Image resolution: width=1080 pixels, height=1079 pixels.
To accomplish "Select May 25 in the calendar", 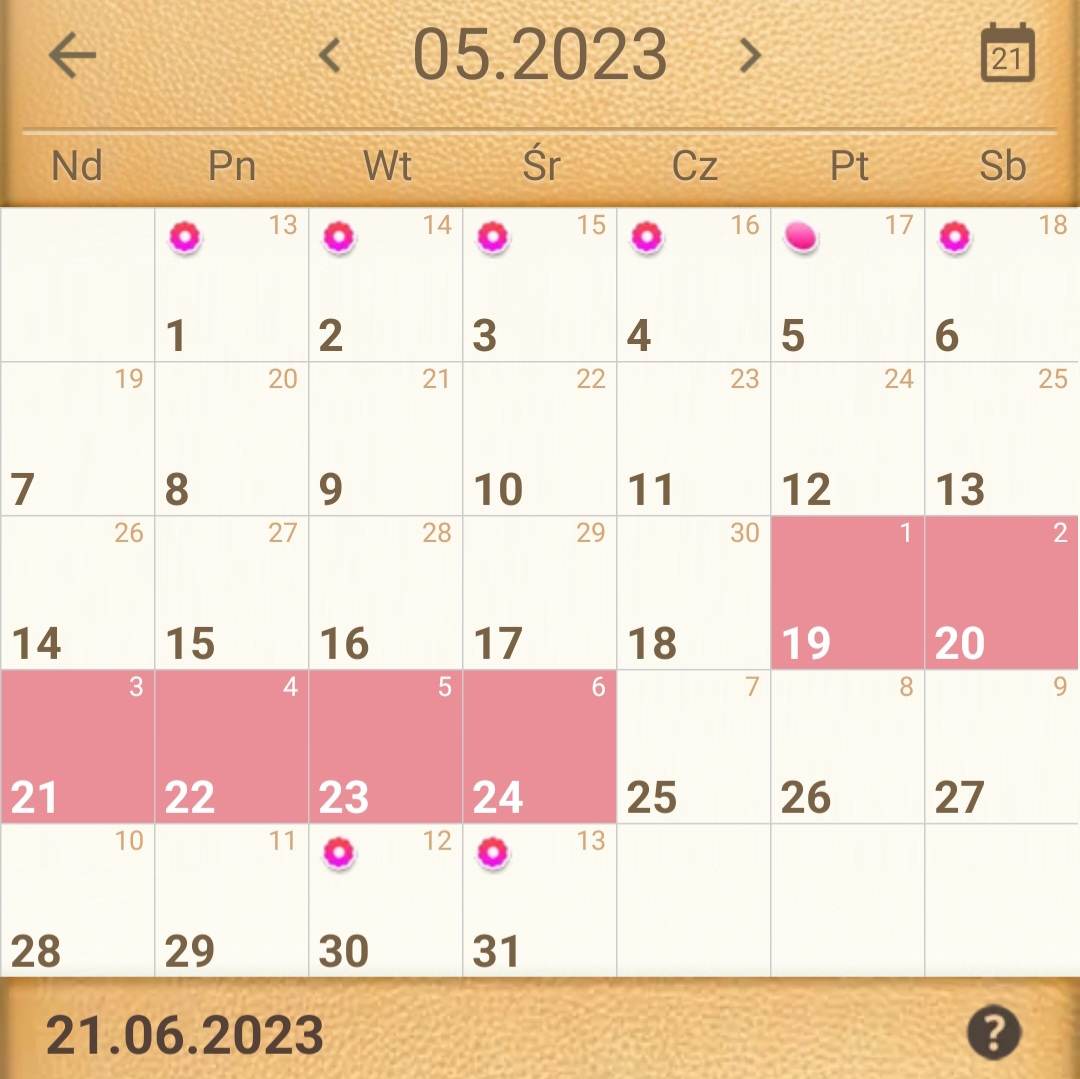I will (x=694, y=747).
